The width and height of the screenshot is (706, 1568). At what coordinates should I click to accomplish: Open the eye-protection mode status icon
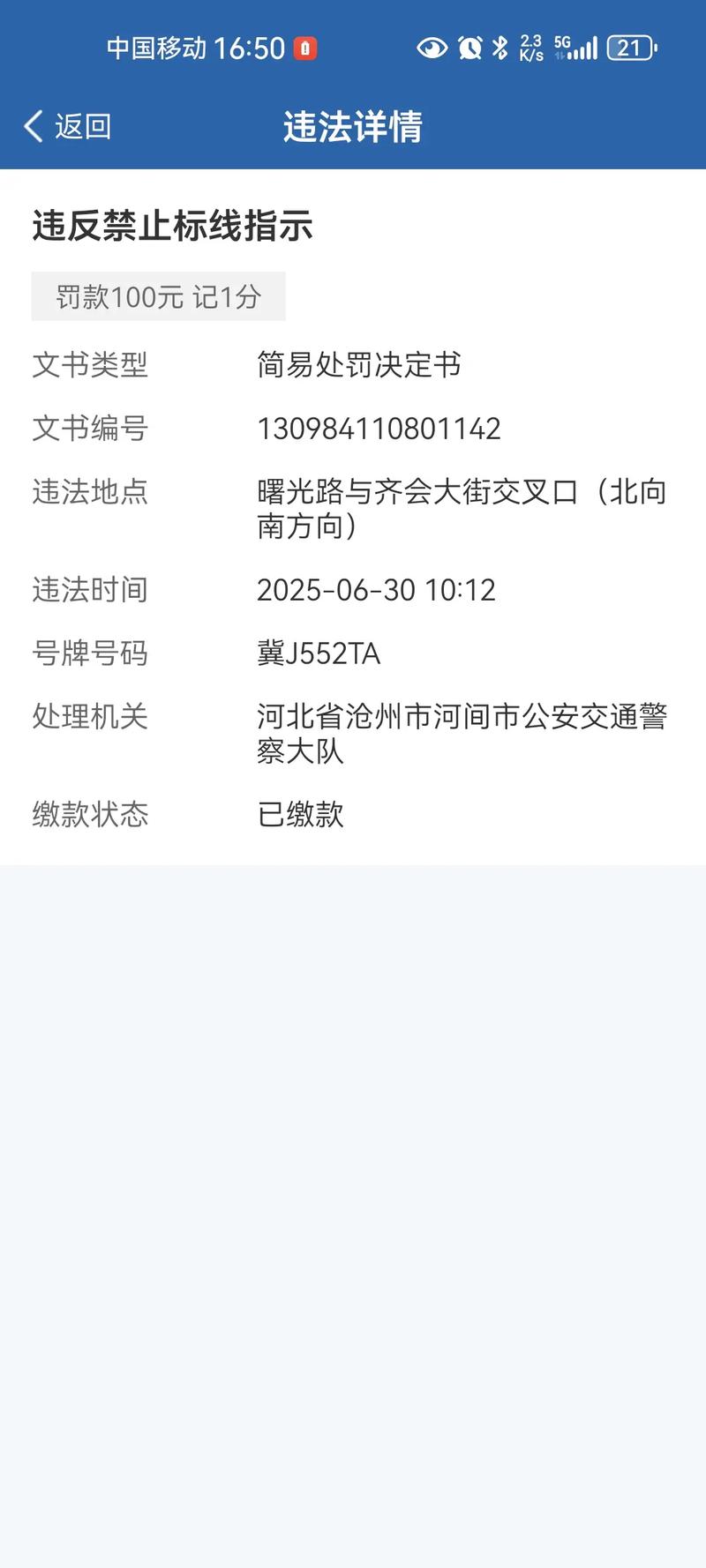click(432, 49)
